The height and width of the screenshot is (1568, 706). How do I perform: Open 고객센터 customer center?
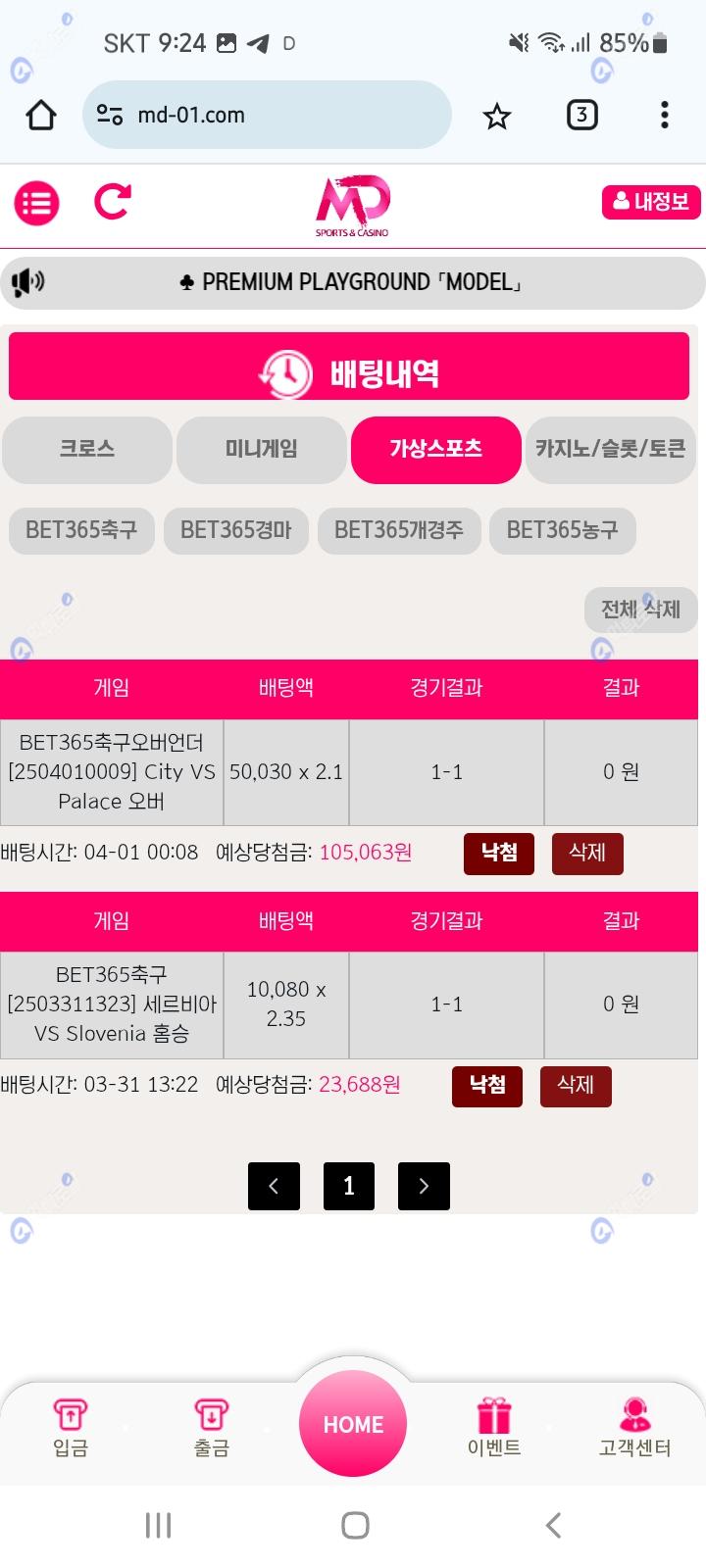click(634, 1427)
